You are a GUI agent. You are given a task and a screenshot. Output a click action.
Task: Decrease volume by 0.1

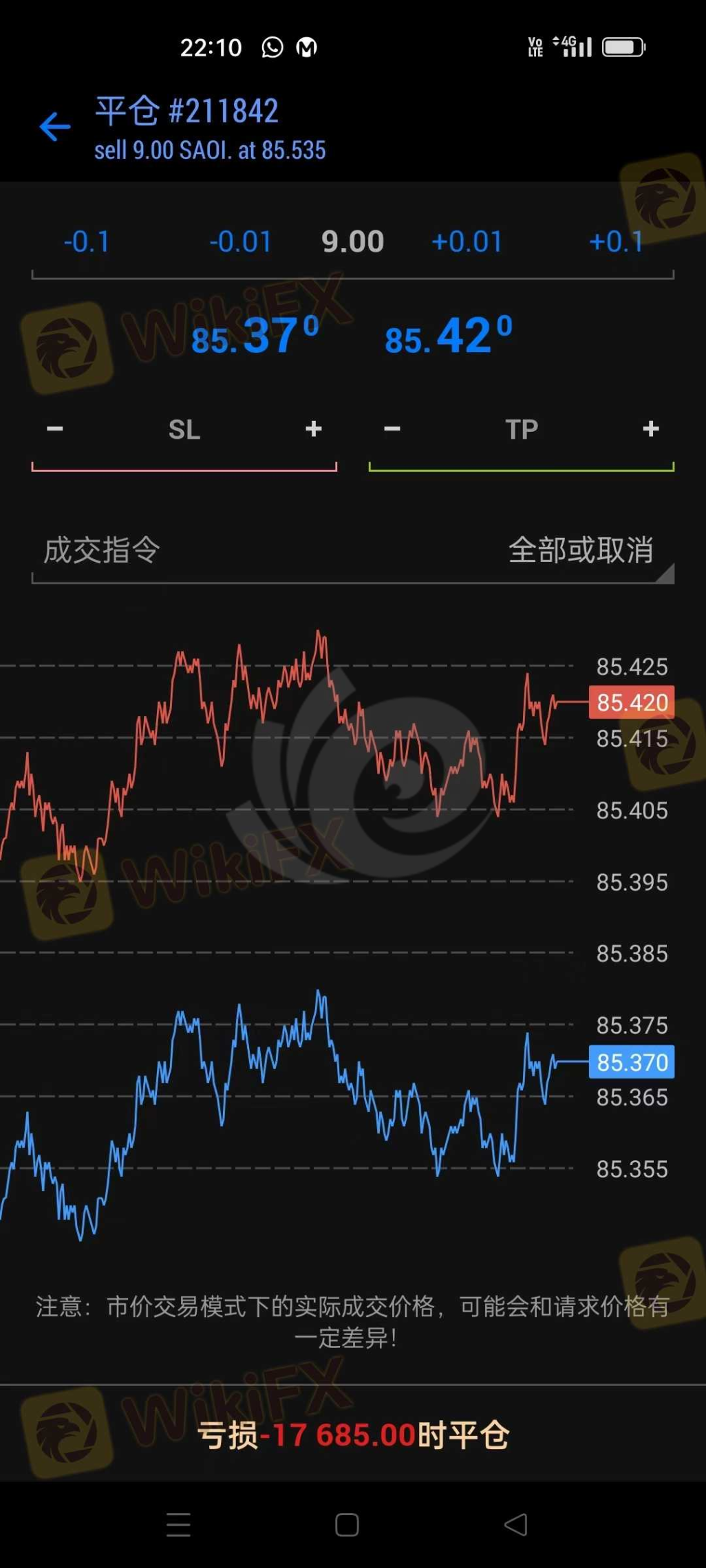click(x=87, y=242)
